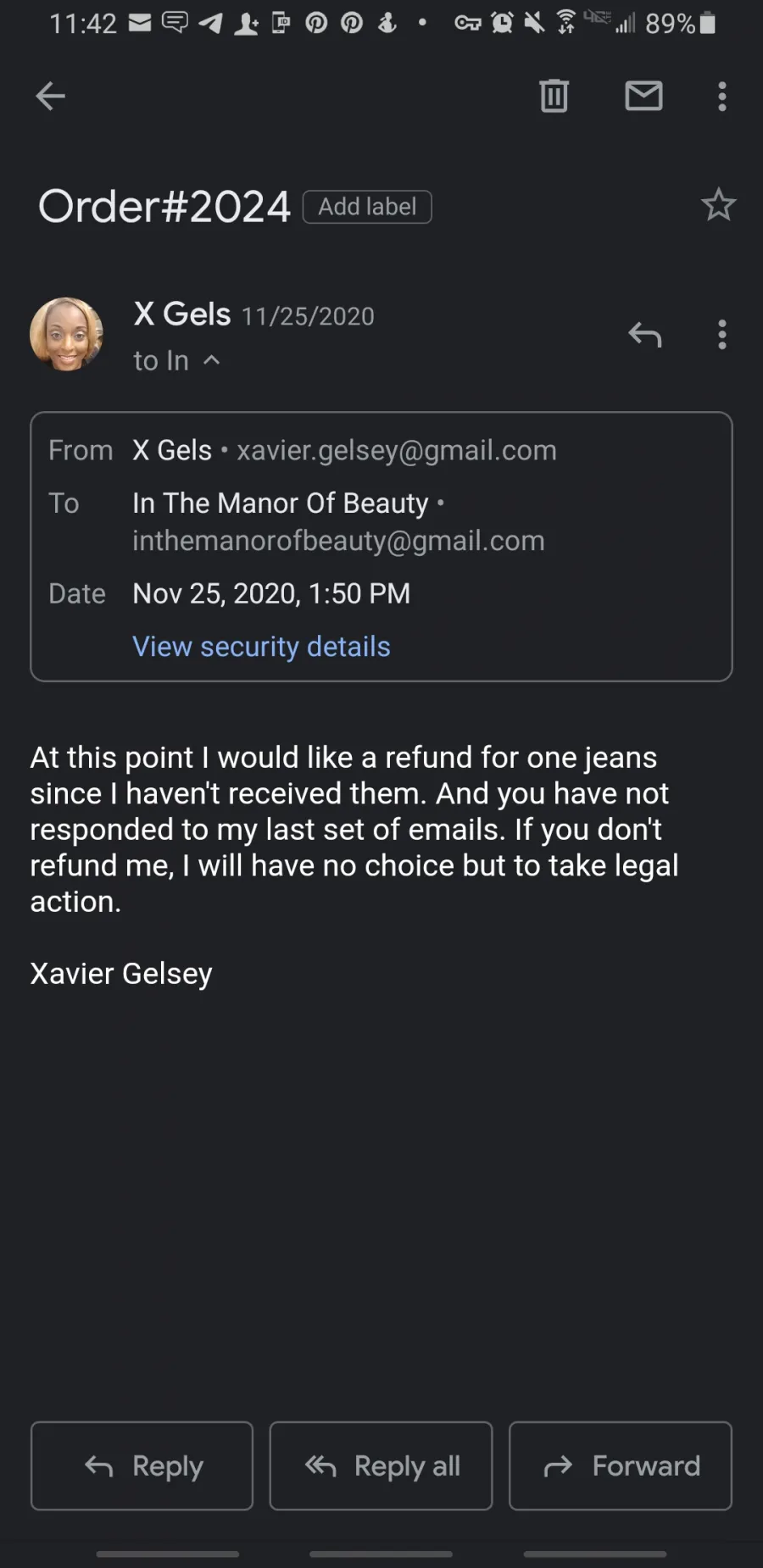Open View security details link
This screenshot has height=1568, width=763.
click(x=261, y=647)
